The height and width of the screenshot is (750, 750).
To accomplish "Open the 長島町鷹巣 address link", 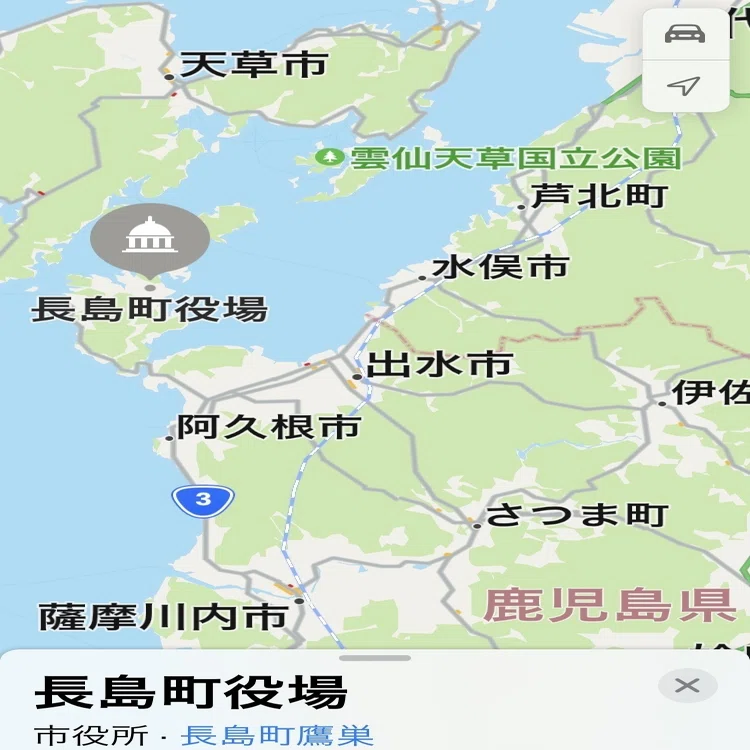I will (x=276, y=735).
